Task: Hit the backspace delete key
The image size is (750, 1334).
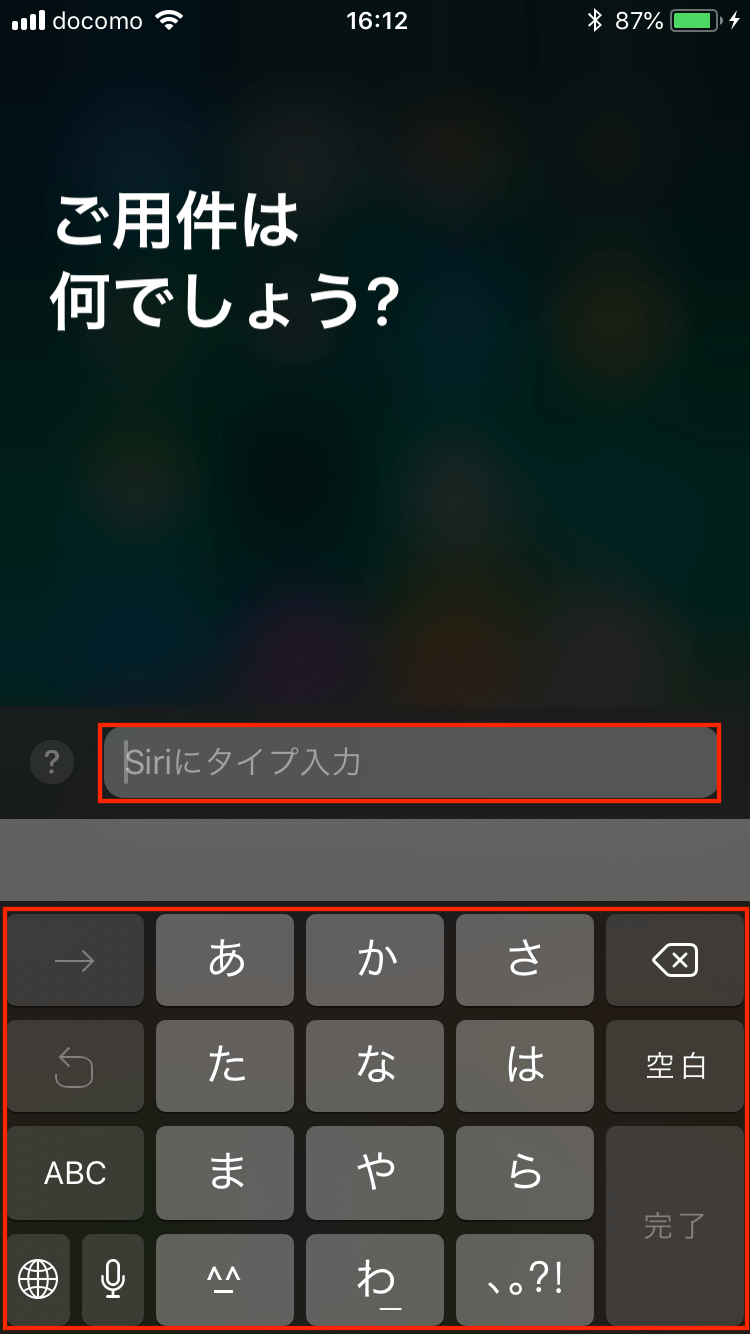Action: 675,961
